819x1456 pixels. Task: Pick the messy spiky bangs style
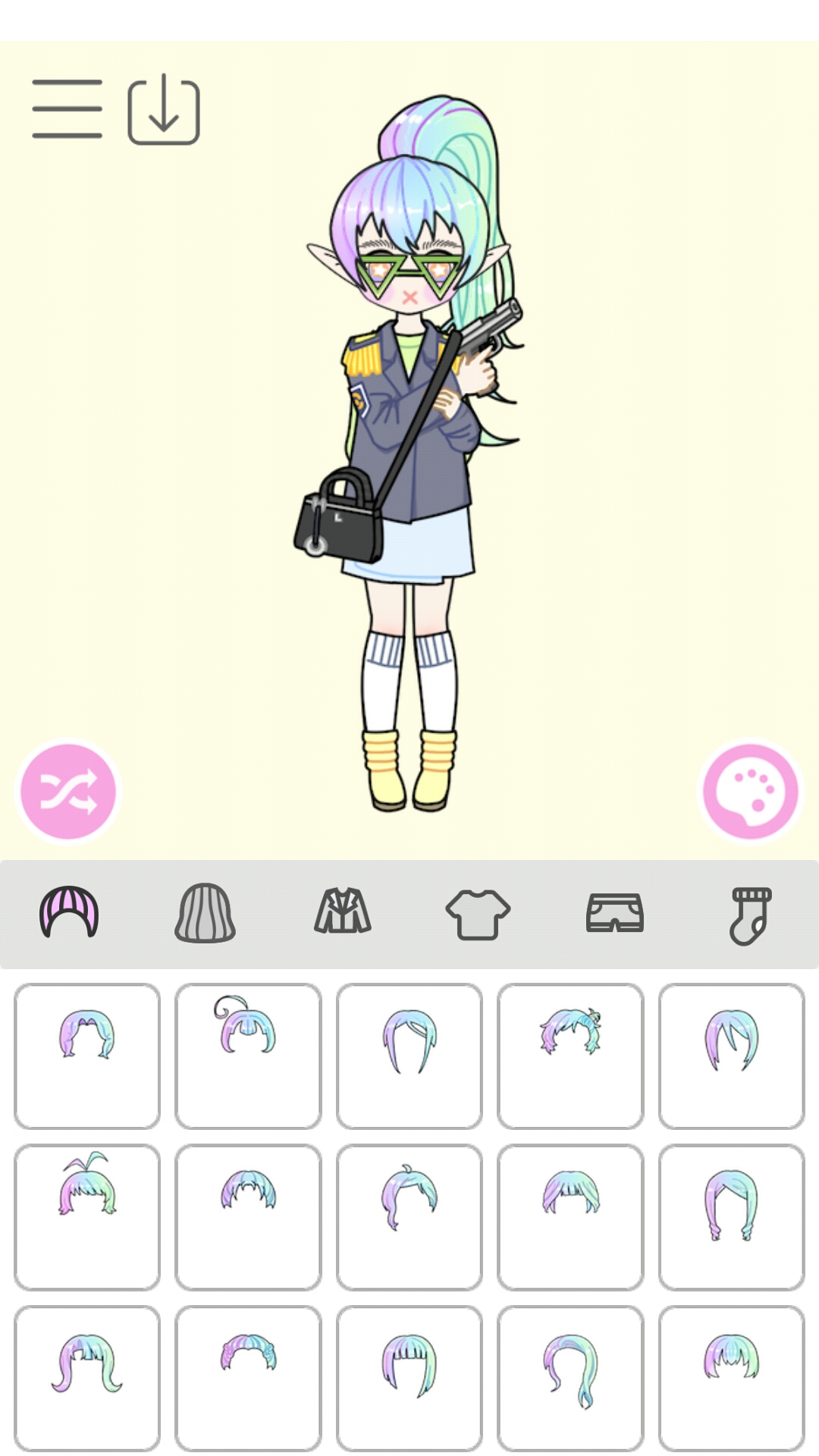[570, 1056]
